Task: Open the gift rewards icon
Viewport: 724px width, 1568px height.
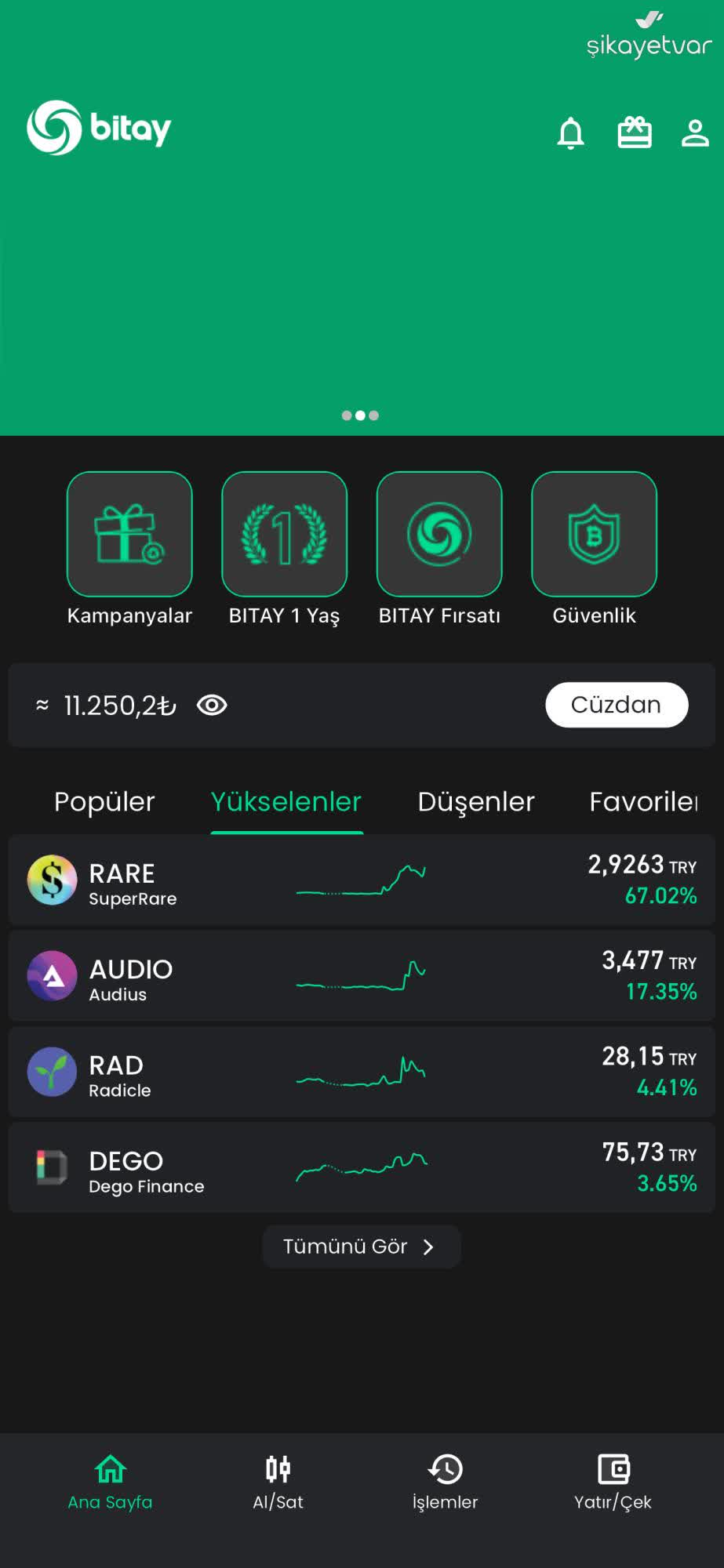Action: click(634, 132)
